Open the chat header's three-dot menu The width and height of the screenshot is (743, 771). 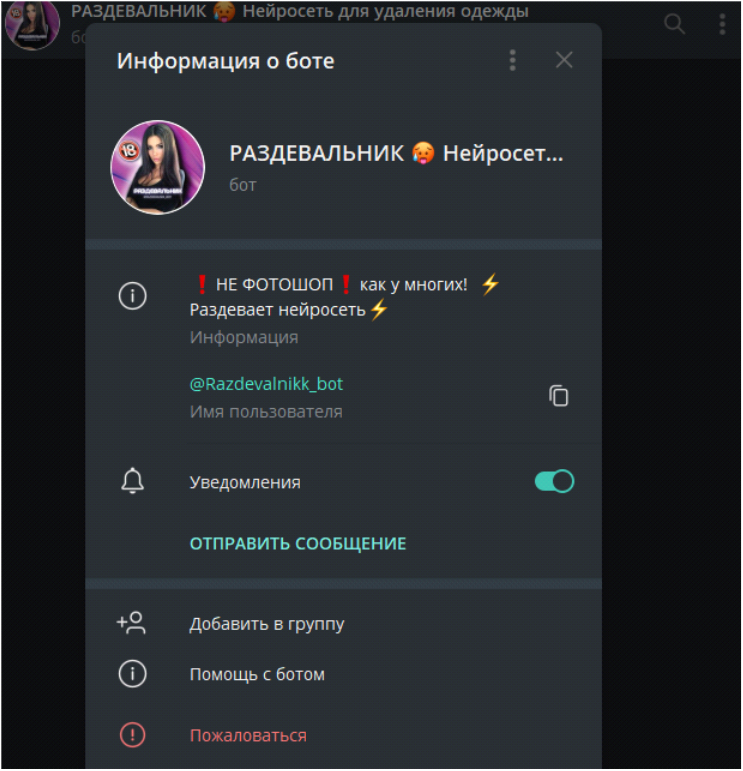tap(722, 24)
